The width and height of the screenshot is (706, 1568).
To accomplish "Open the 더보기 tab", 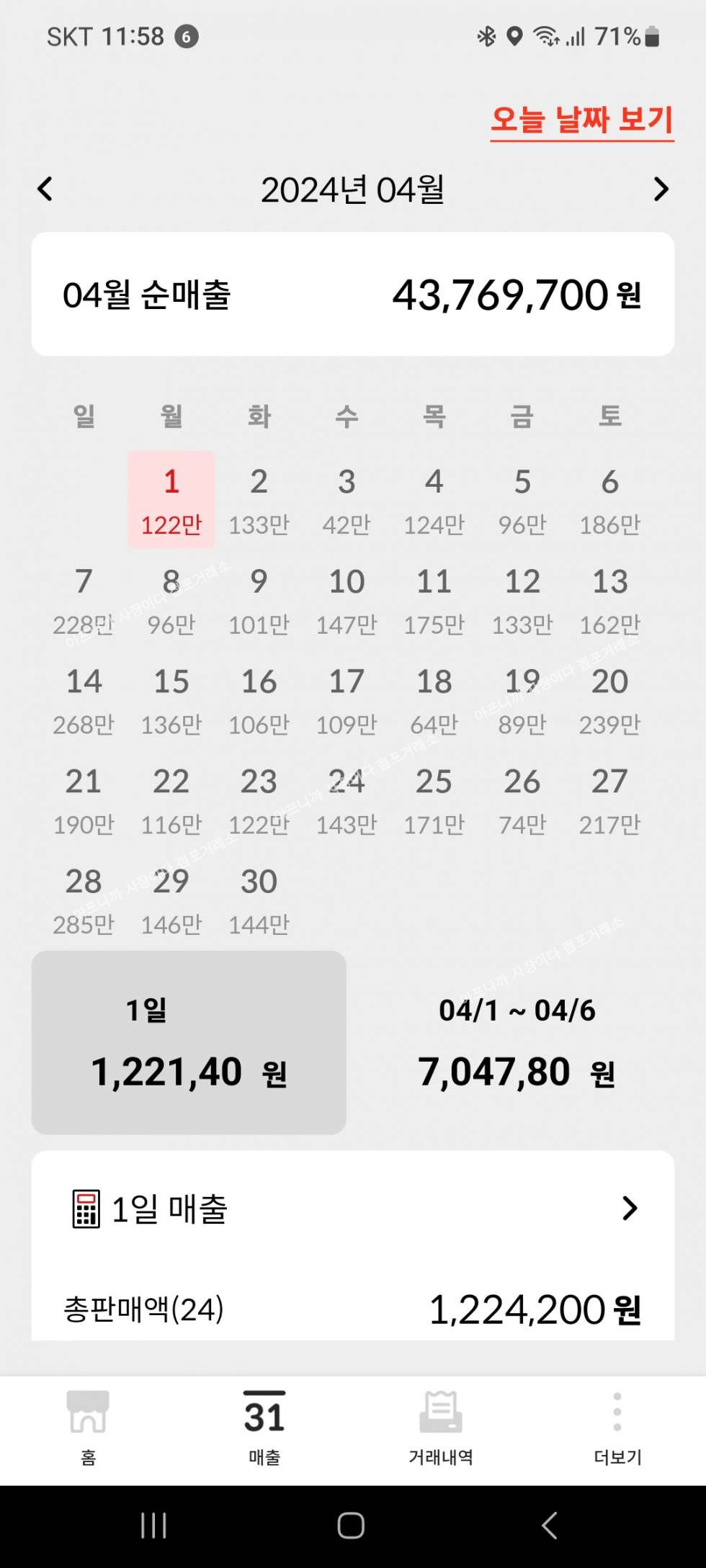I will pos(617,1427).
